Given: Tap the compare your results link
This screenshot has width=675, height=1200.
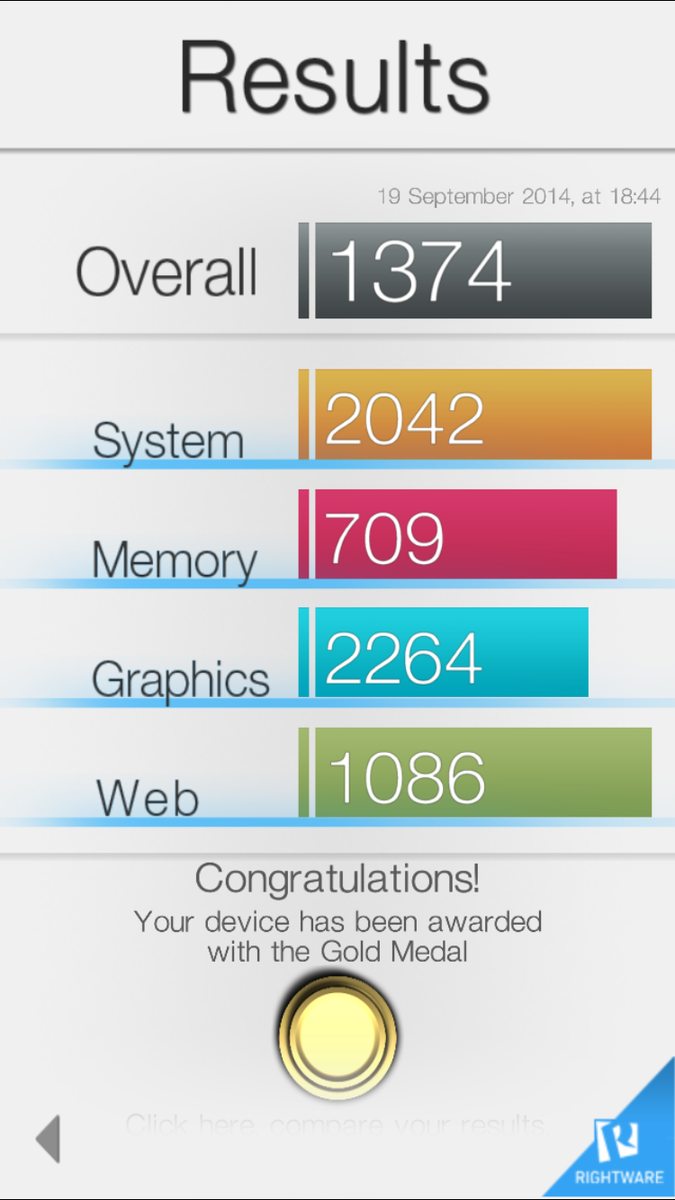Looking at the screenshot, I should pyautogui.click(x=336, y=1123).
